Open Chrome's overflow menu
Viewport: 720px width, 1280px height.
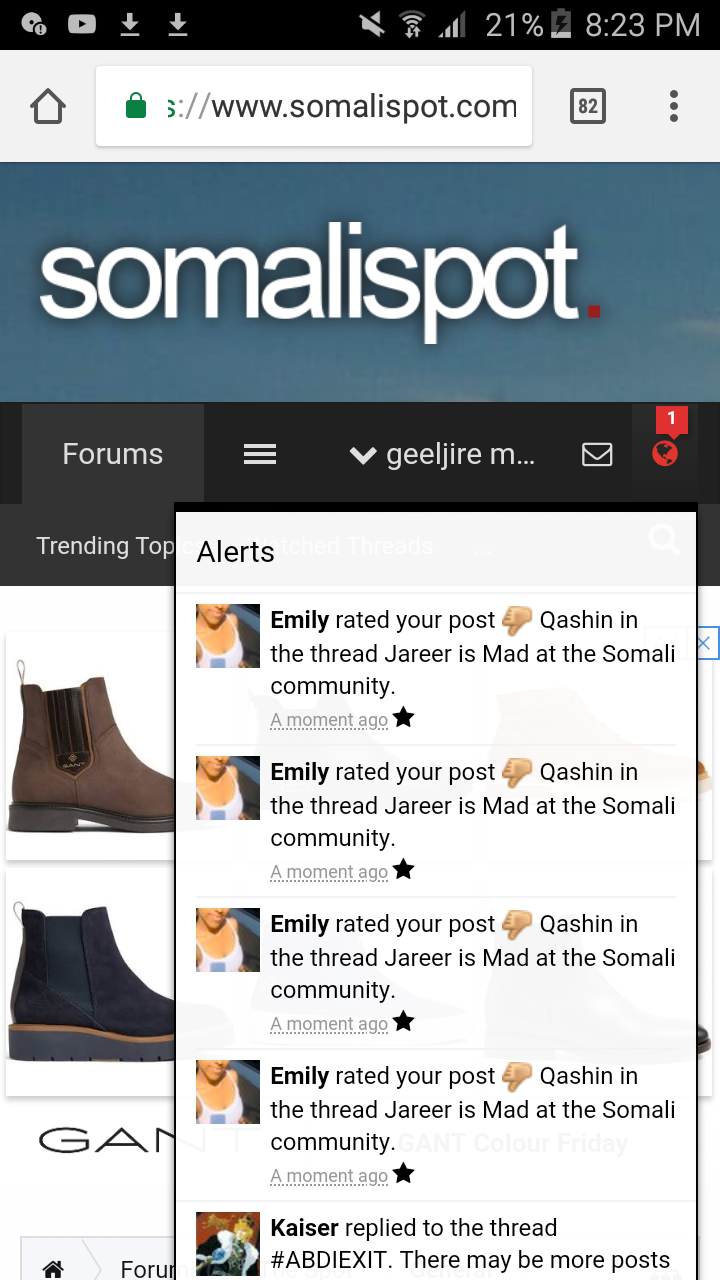pos(674,106)
